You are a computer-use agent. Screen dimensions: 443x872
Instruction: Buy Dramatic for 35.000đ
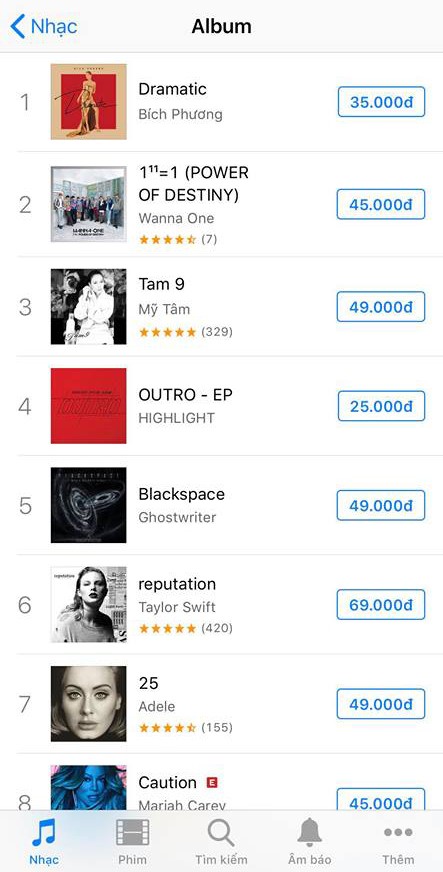(x=381, y=102)
